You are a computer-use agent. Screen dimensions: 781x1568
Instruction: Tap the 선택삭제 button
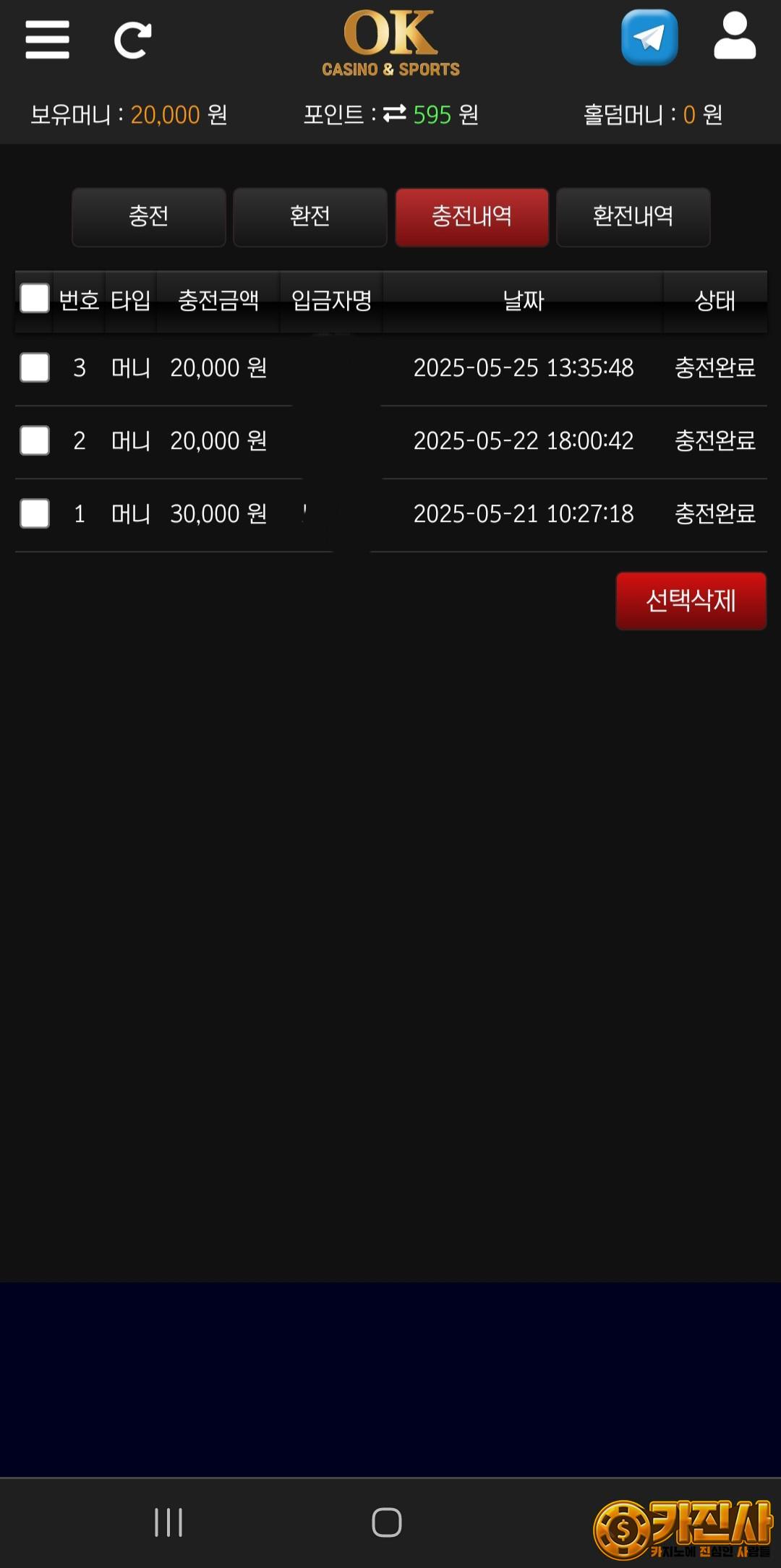click(x=691, y=601)
